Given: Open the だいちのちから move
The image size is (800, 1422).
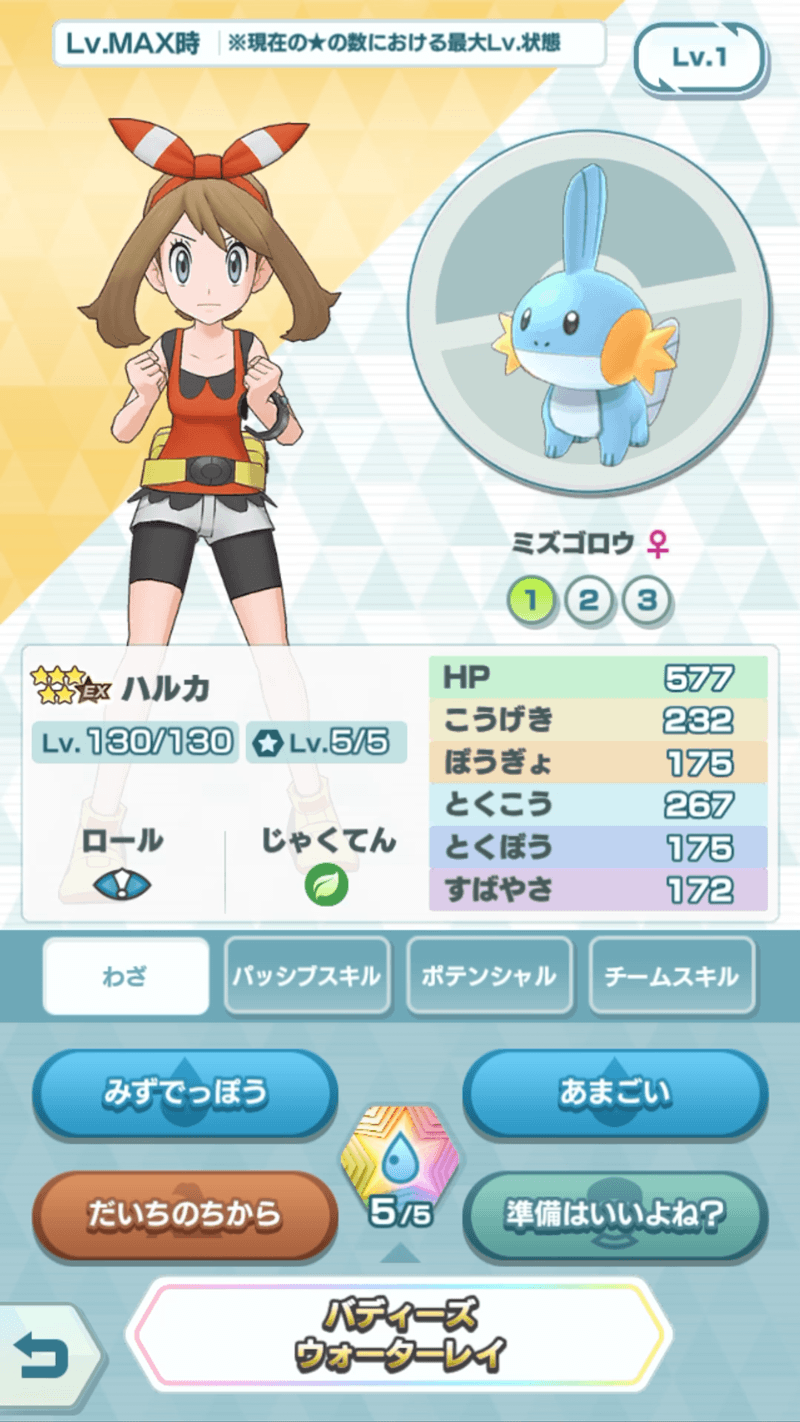Looking at the screenshot, I should coord(185,1215).
